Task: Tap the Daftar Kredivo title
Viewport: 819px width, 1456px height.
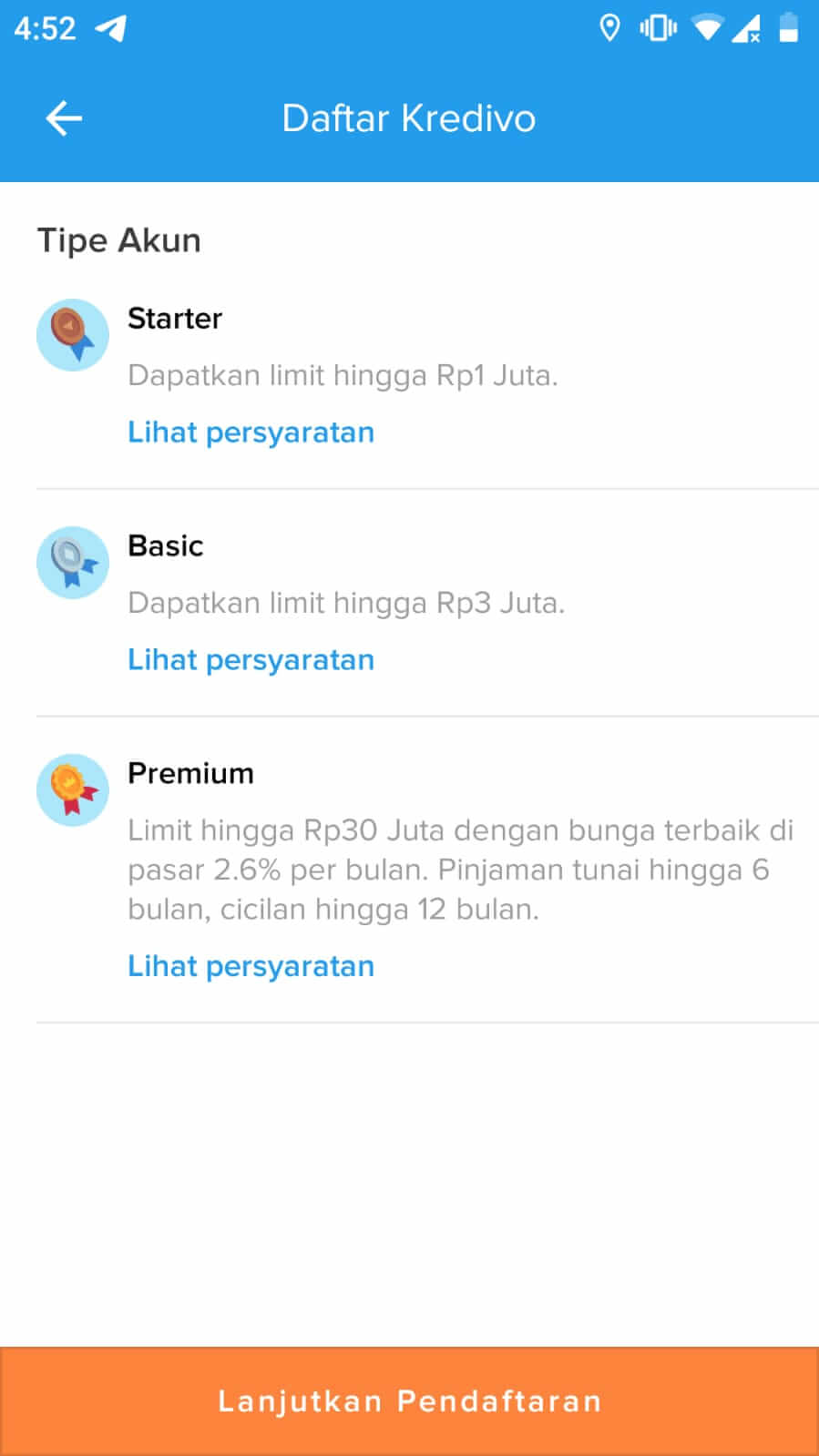Action: point(409,117)
